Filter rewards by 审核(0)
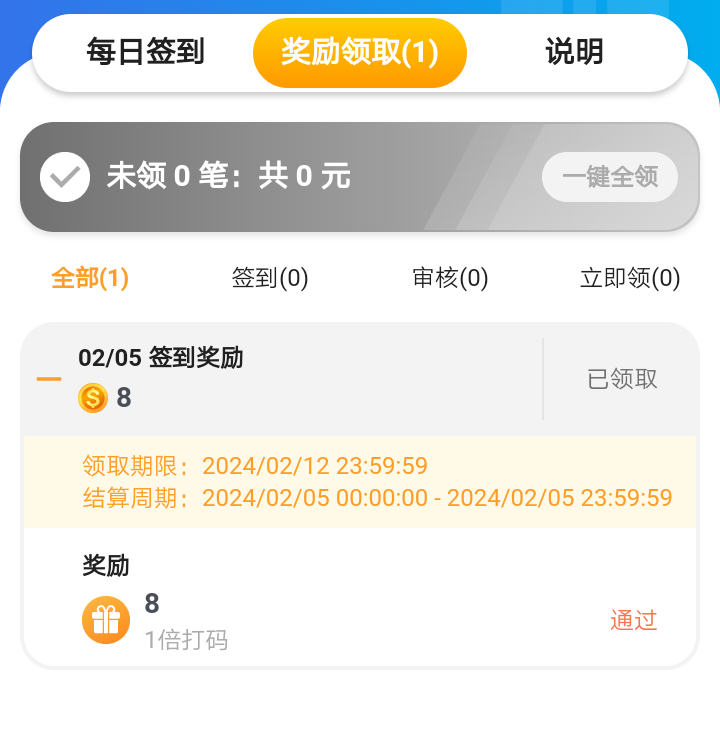 pos(450,278)
